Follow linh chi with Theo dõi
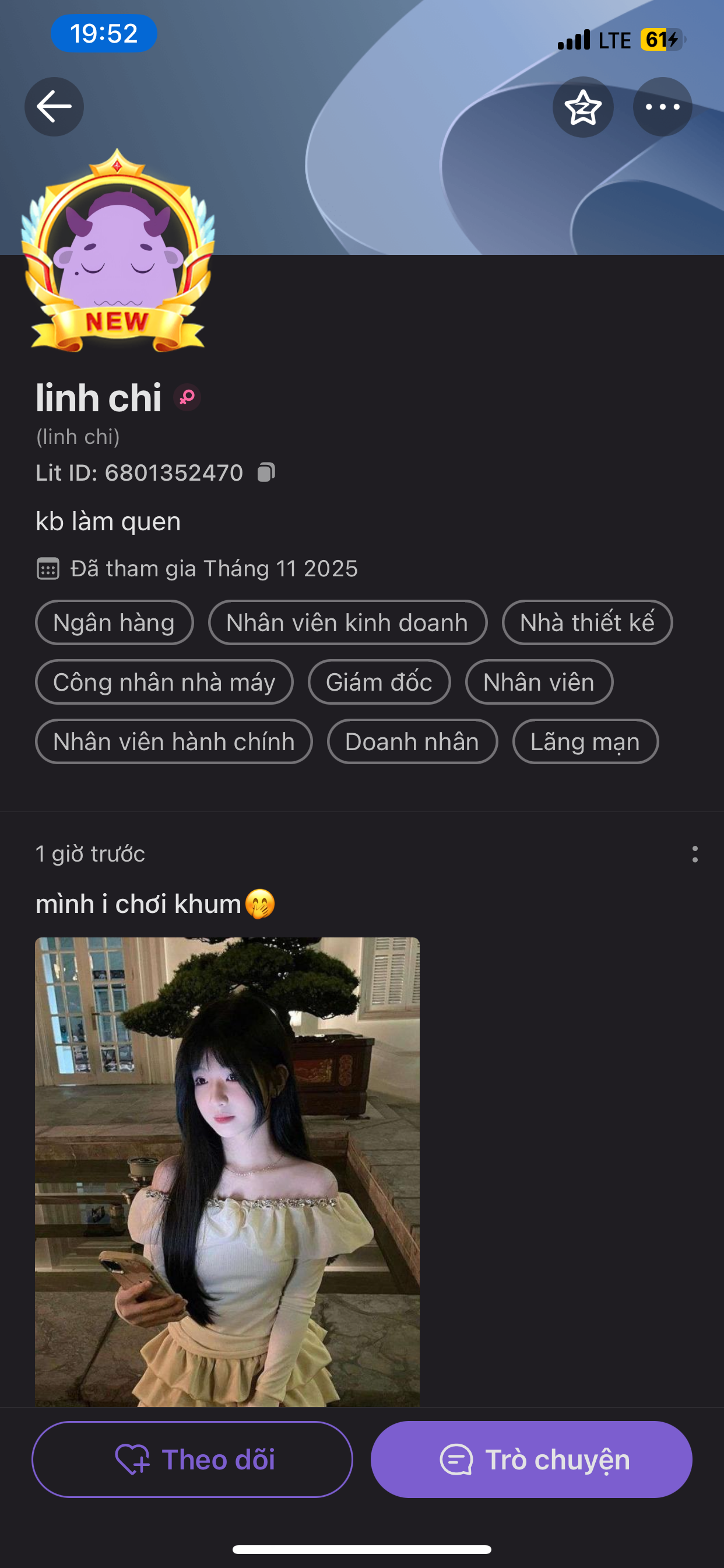The width and height of the screenshot is (724, 1568). coord(192,1459)
